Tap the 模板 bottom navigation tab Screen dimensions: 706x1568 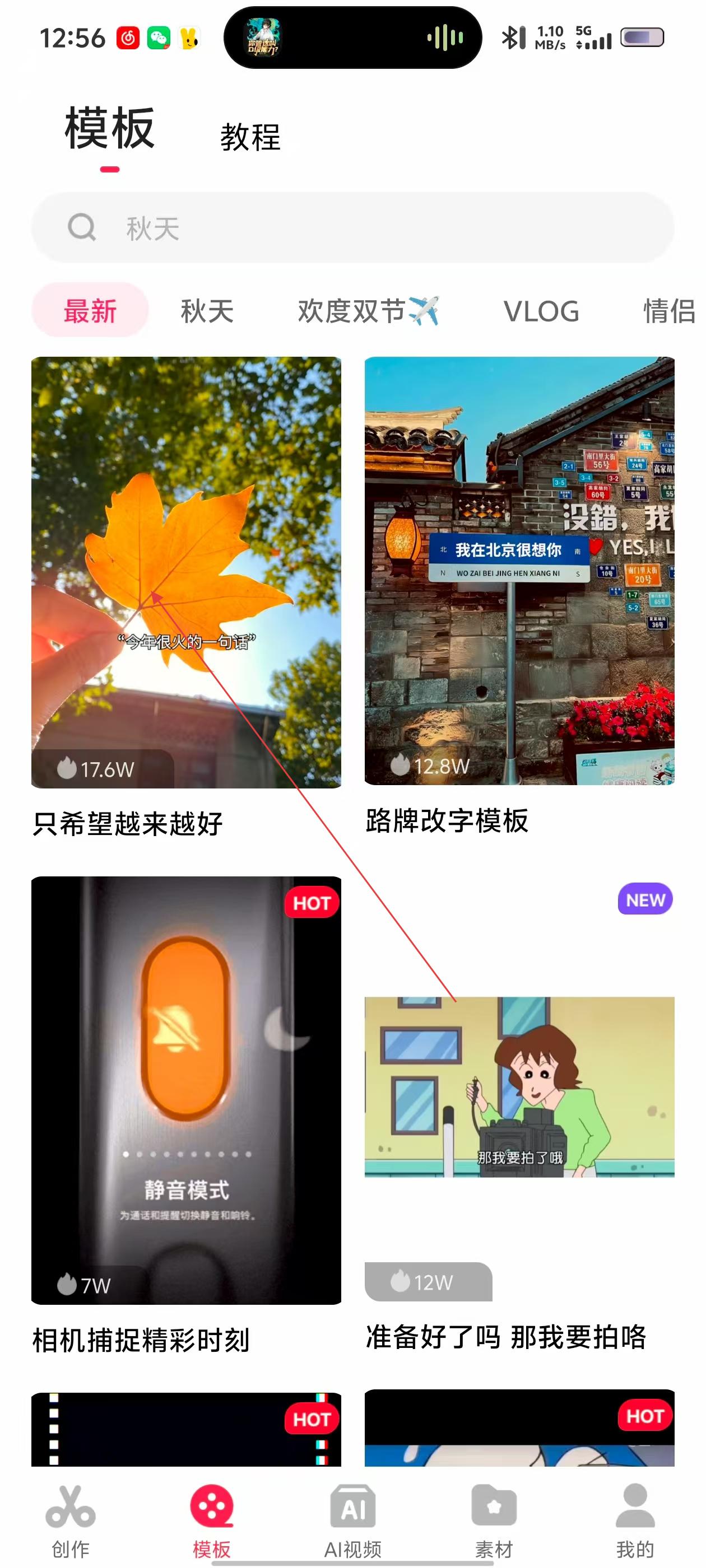(211, 1518)
